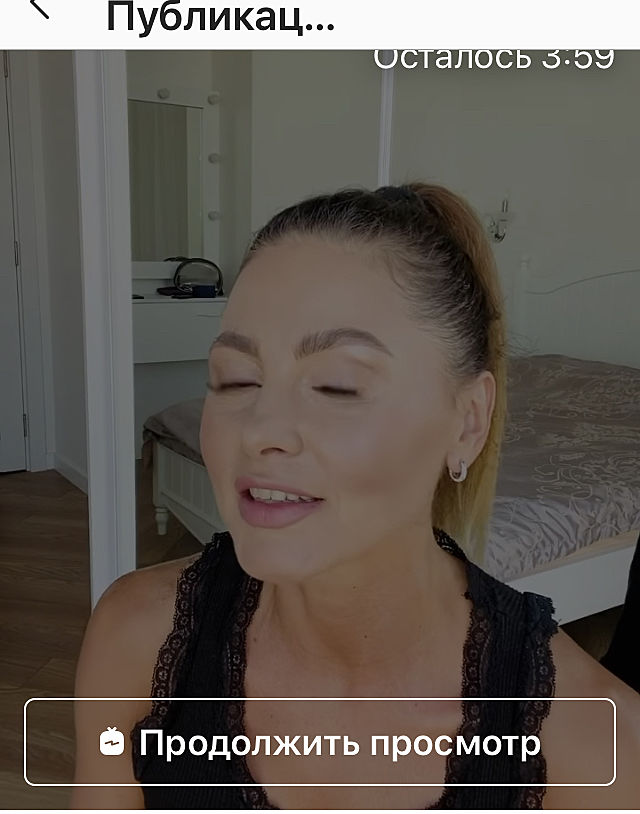Tap 'Продолжить просмотр' to continue watching

(320, 742)
